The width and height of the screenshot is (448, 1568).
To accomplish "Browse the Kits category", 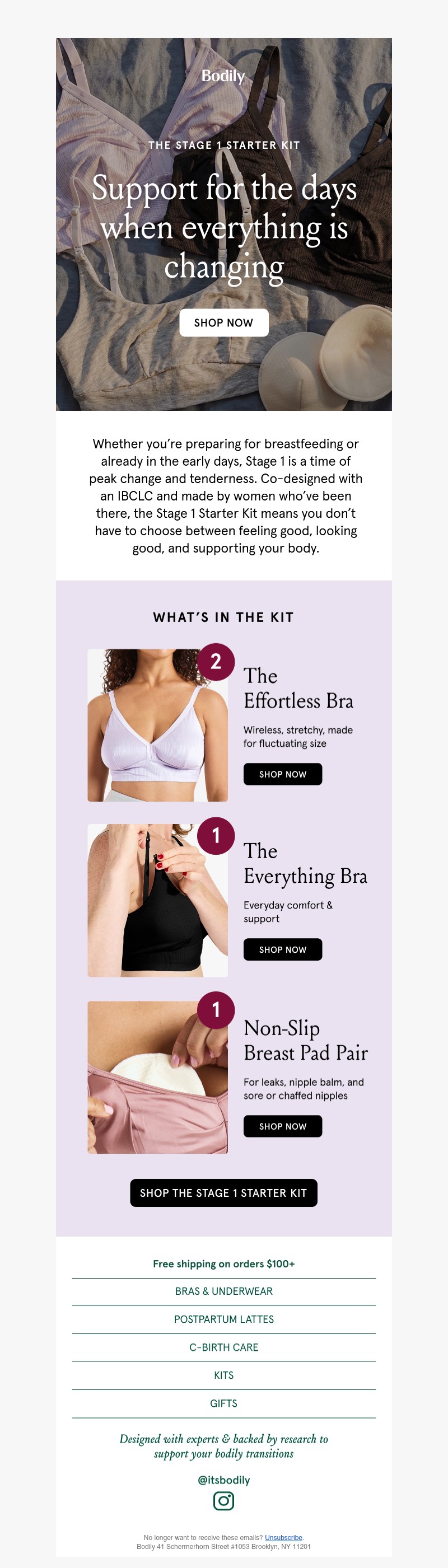I will point(223,1374).
